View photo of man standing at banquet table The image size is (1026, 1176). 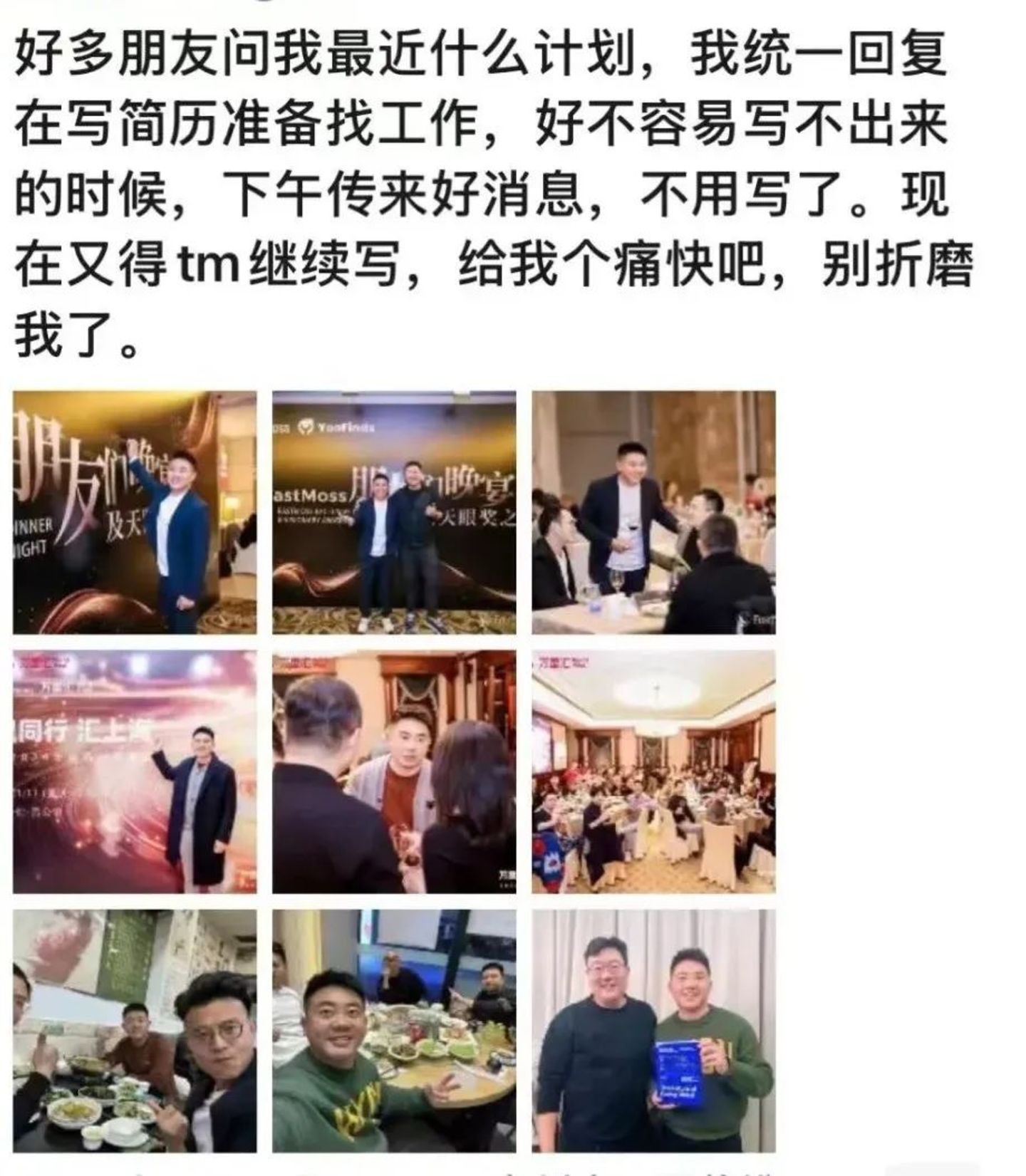653,512
